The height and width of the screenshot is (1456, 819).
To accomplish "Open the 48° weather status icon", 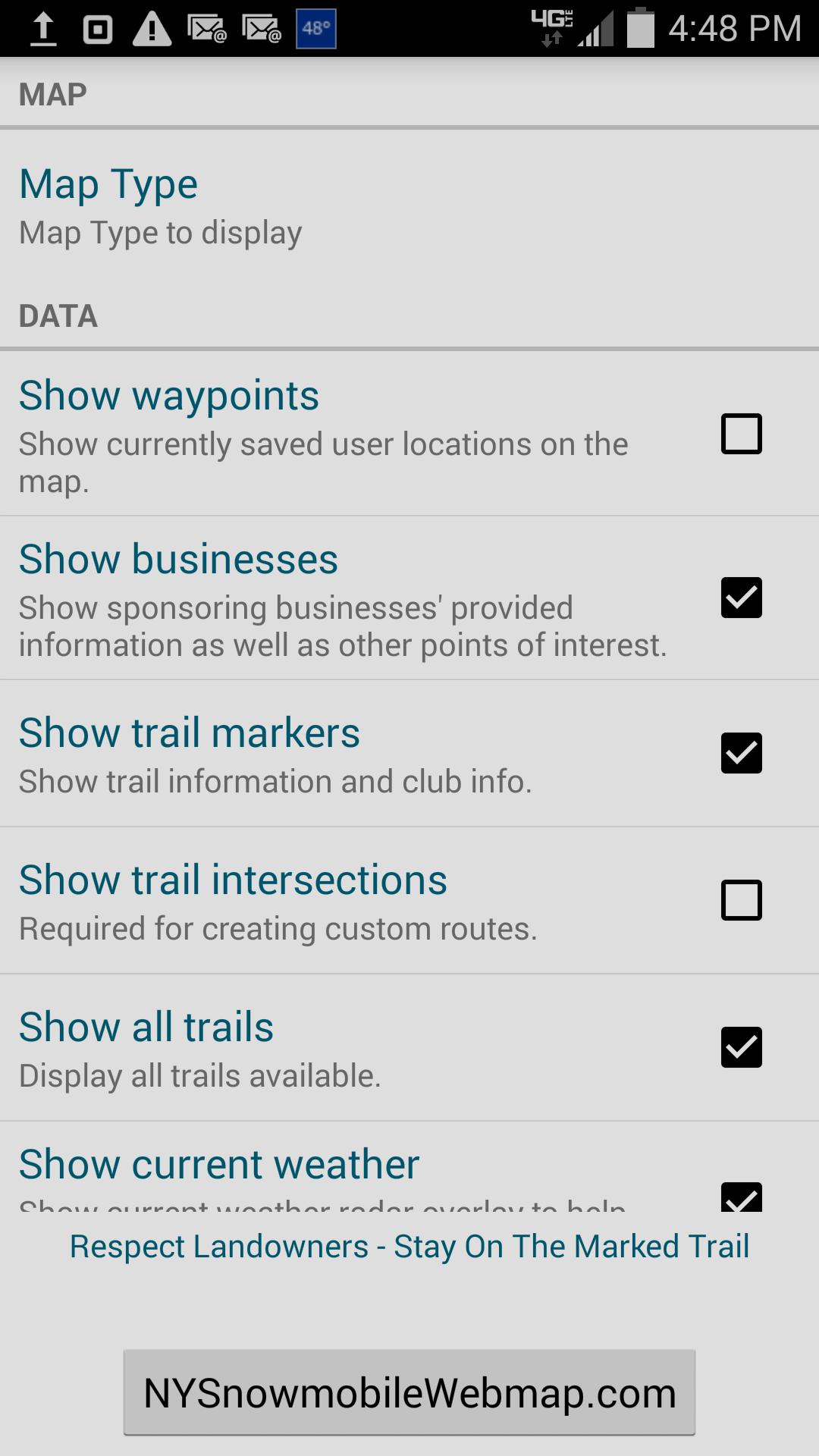I will click(x=315, y=28).
